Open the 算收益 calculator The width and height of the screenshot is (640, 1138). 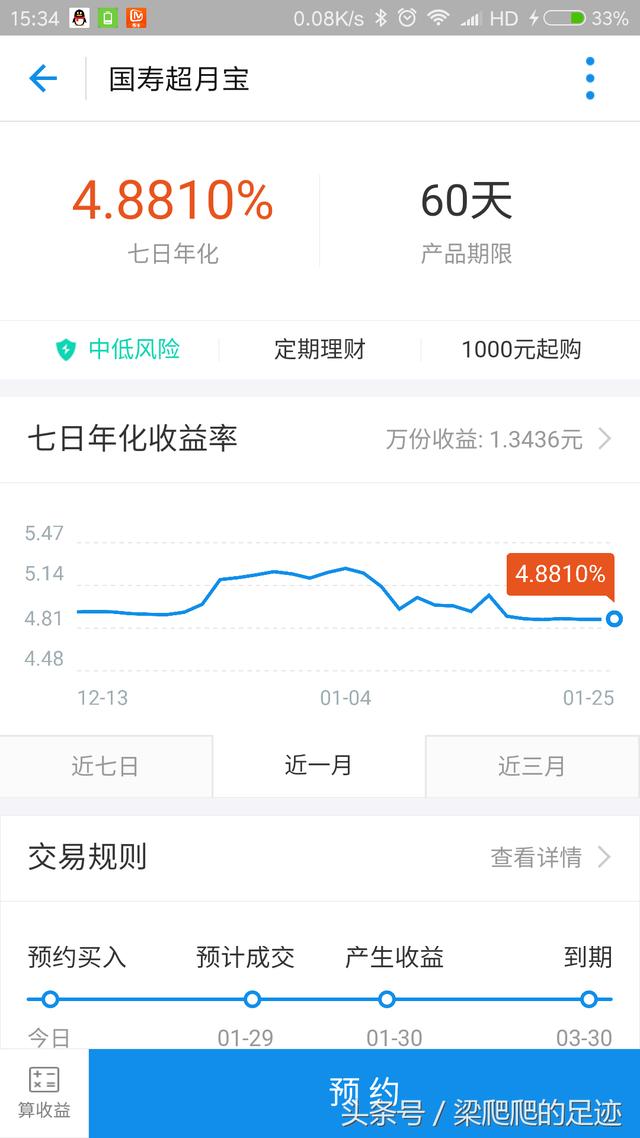click(44, 1093)
